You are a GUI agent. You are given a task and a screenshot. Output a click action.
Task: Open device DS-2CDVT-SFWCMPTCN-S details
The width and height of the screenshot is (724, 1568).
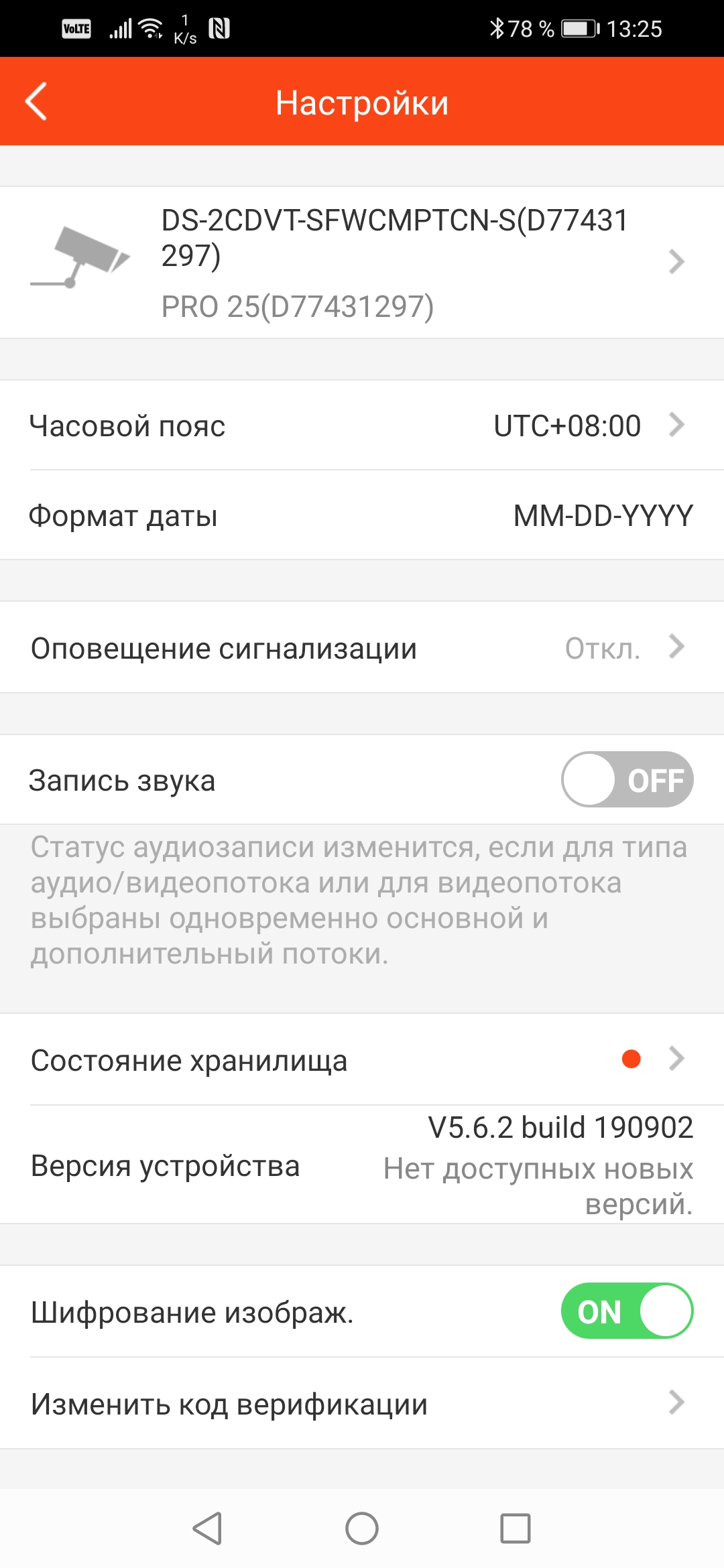(362, 262)
